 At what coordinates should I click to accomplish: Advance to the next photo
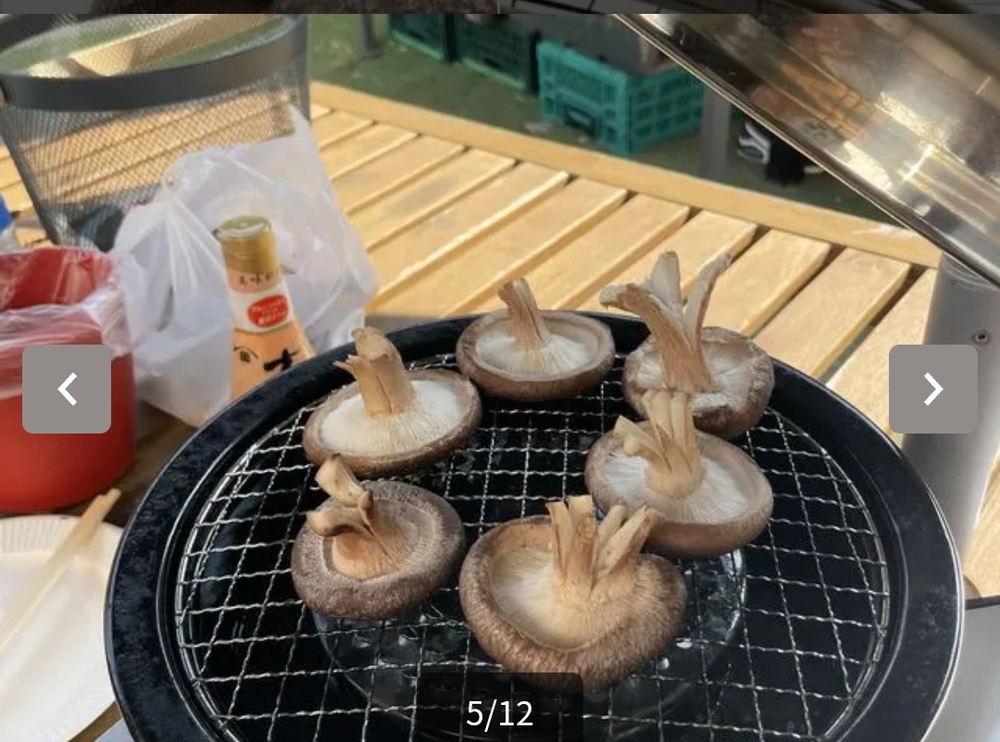[x=933, y=389]
